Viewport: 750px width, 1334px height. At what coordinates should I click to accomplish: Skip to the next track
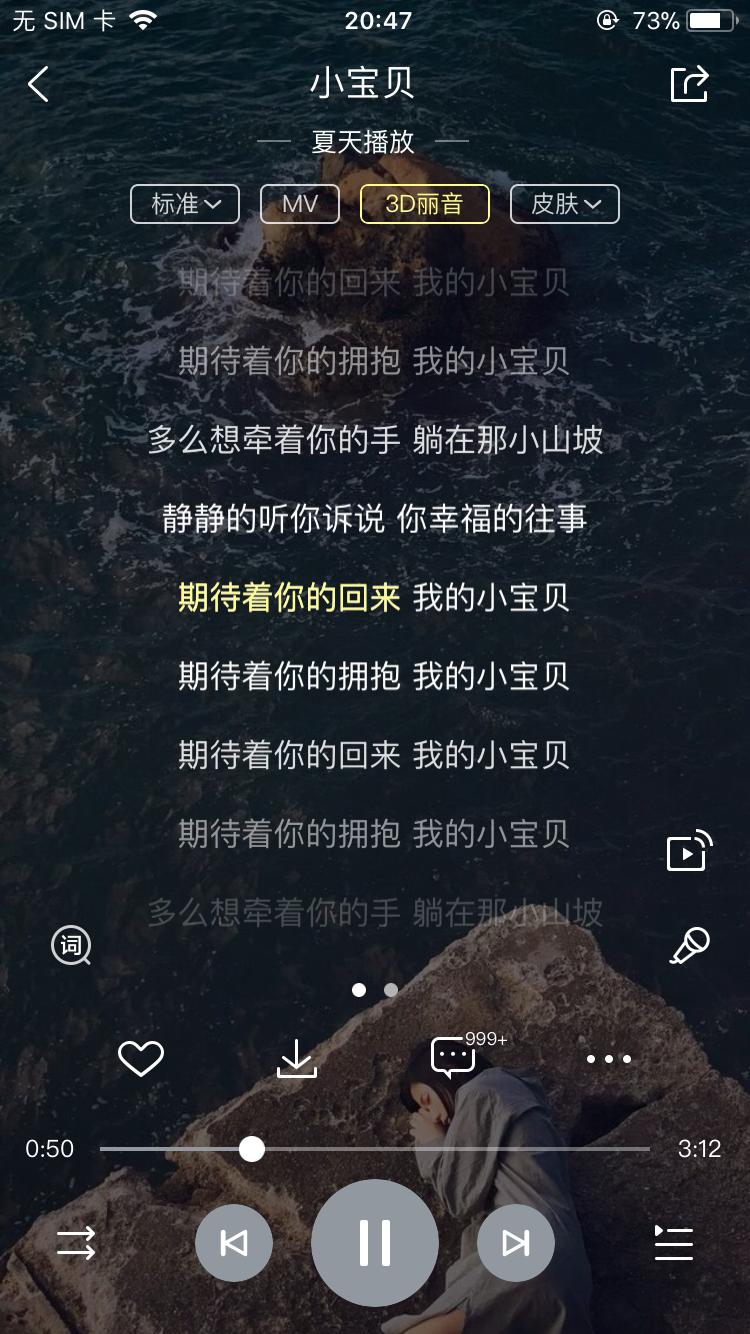(x=515, y=1242)
